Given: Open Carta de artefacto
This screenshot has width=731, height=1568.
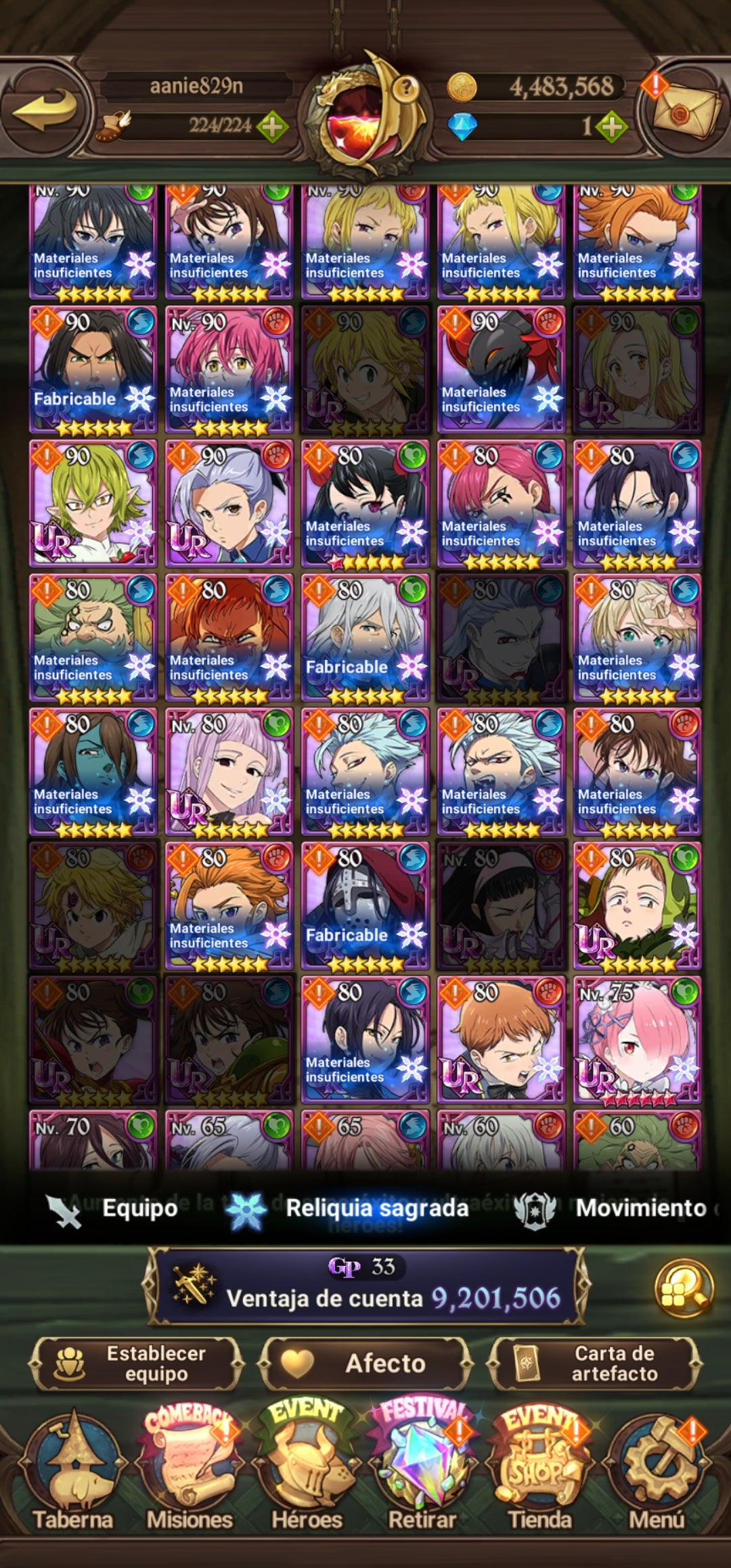Looking at the screenshot, I should 594,1363.
